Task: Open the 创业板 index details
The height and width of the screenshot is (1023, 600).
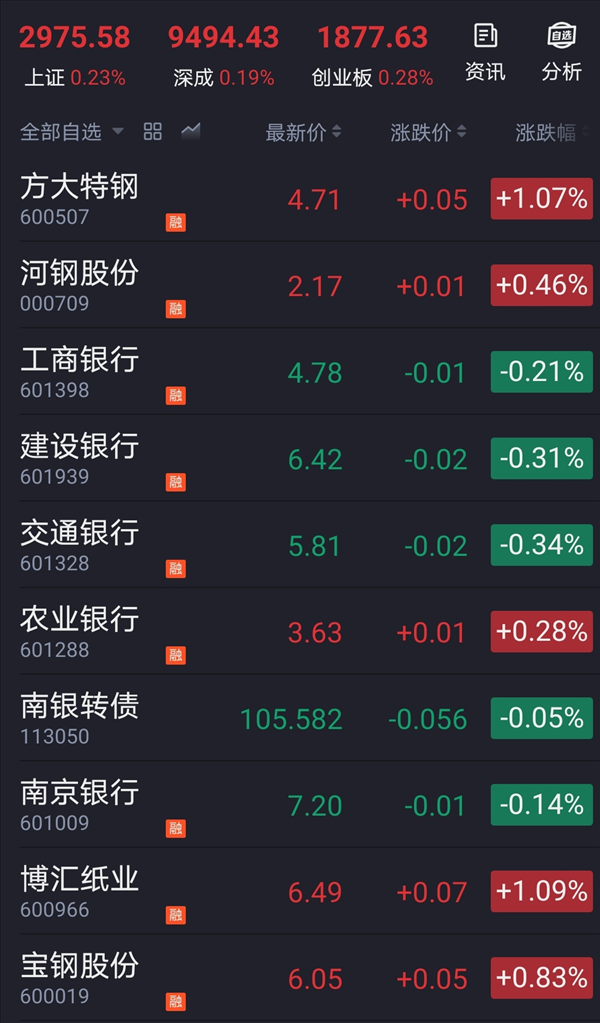Action: 372,54
